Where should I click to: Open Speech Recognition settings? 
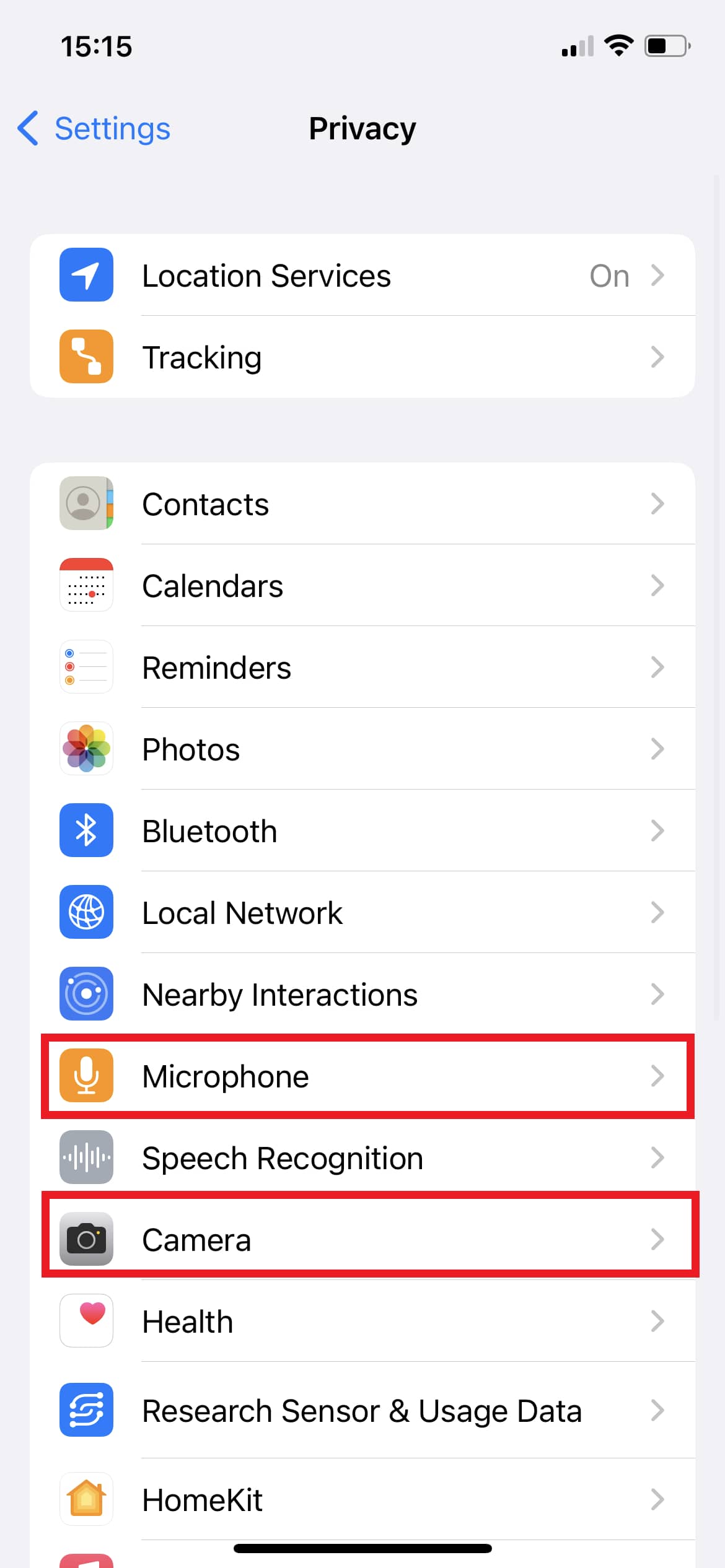click(362, 1157)
